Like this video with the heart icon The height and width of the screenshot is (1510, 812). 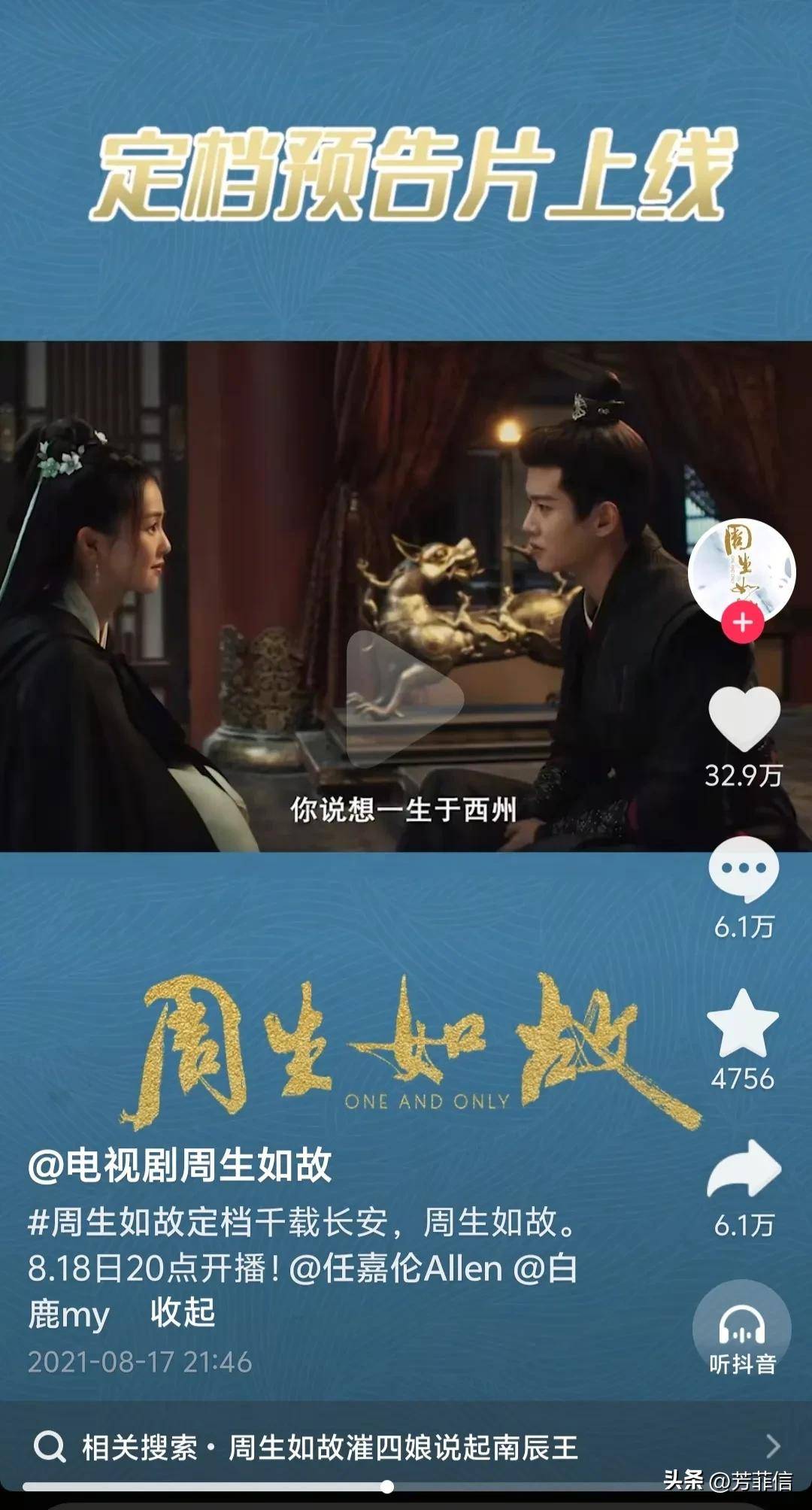pyautogui.click(x=744, y=719)
